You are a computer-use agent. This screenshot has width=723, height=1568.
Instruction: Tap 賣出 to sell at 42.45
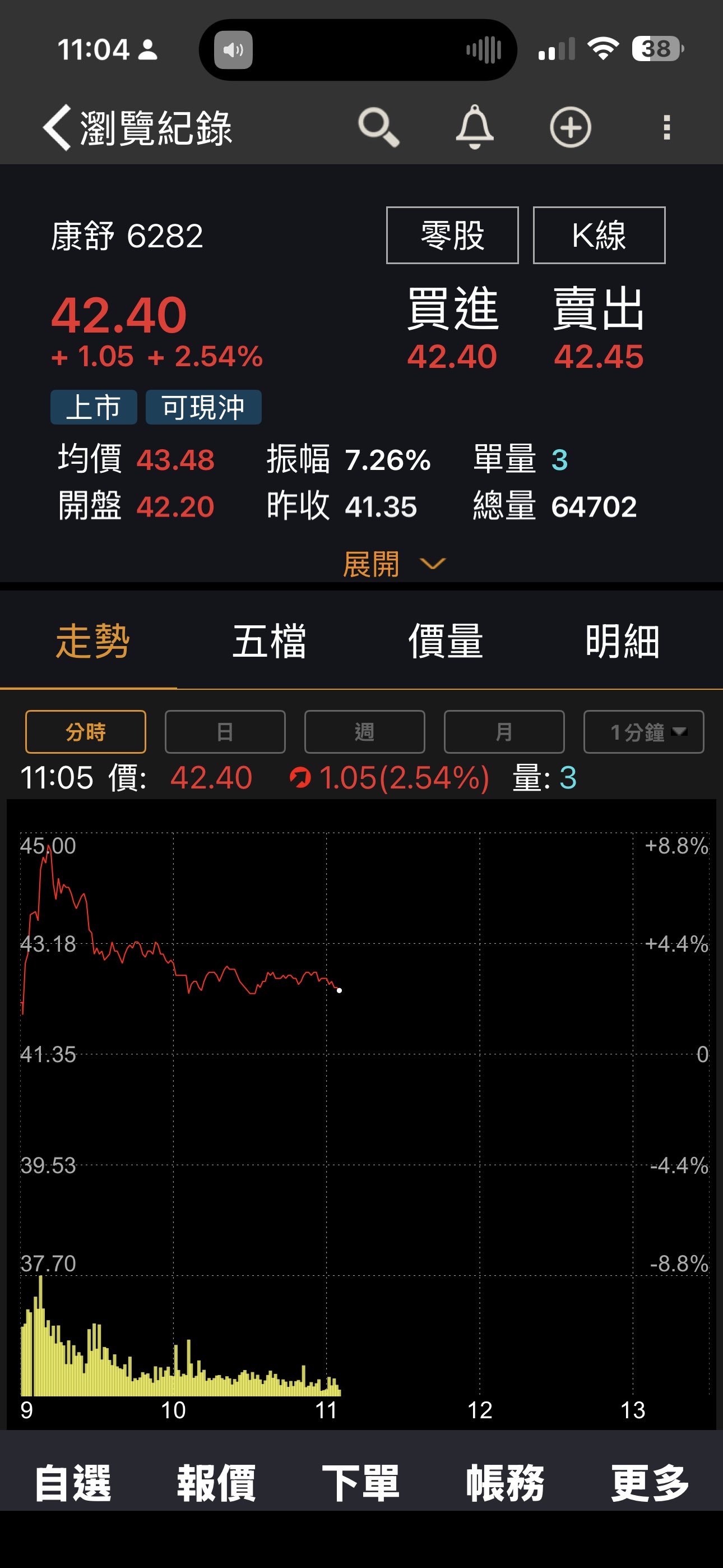click(599, 329)
